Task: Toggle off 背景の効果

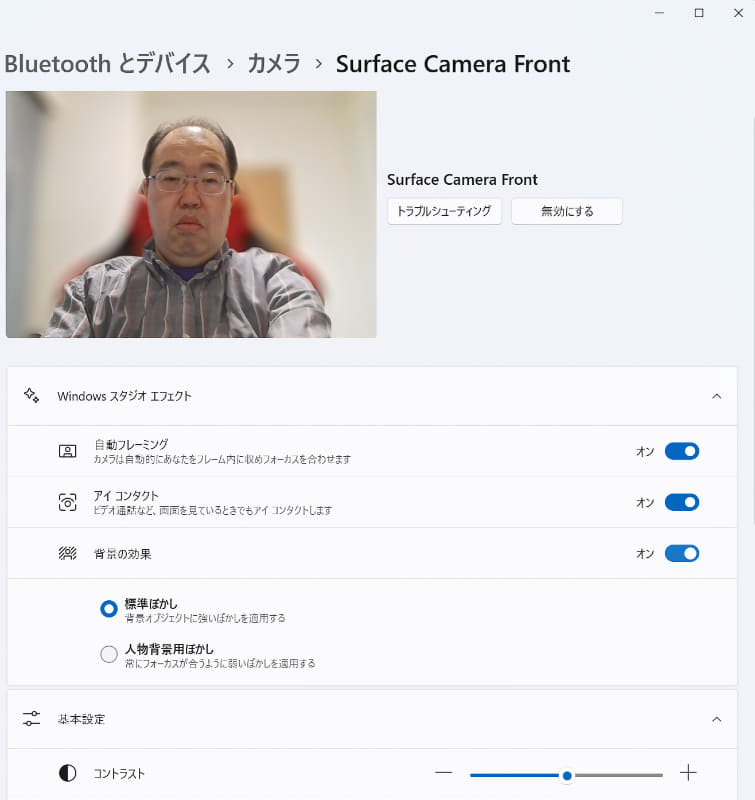Action: (x=682, y=553)
